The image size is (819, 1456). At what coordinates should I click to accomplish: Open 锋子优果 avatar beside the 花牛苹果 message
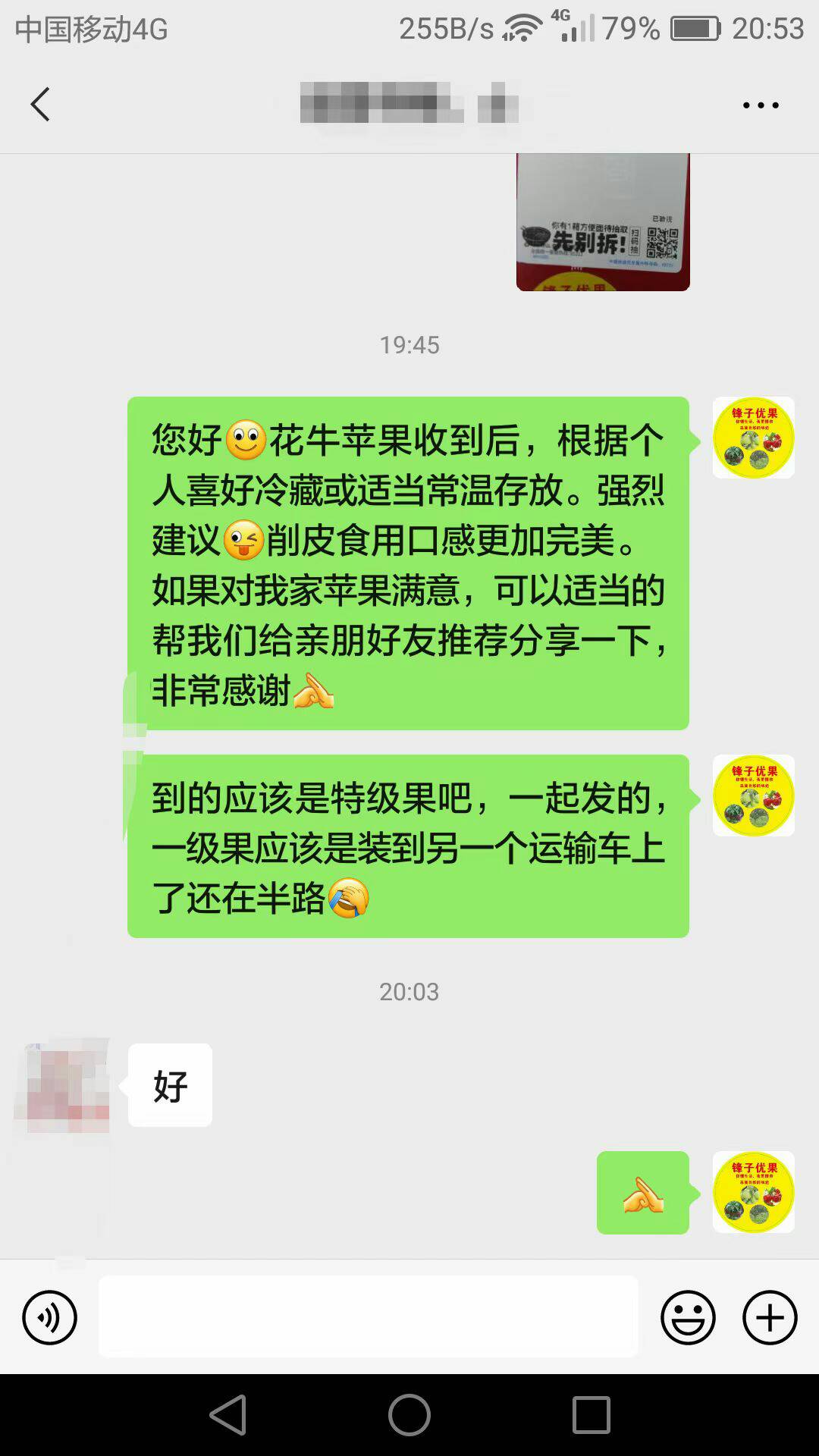(753, 438)
